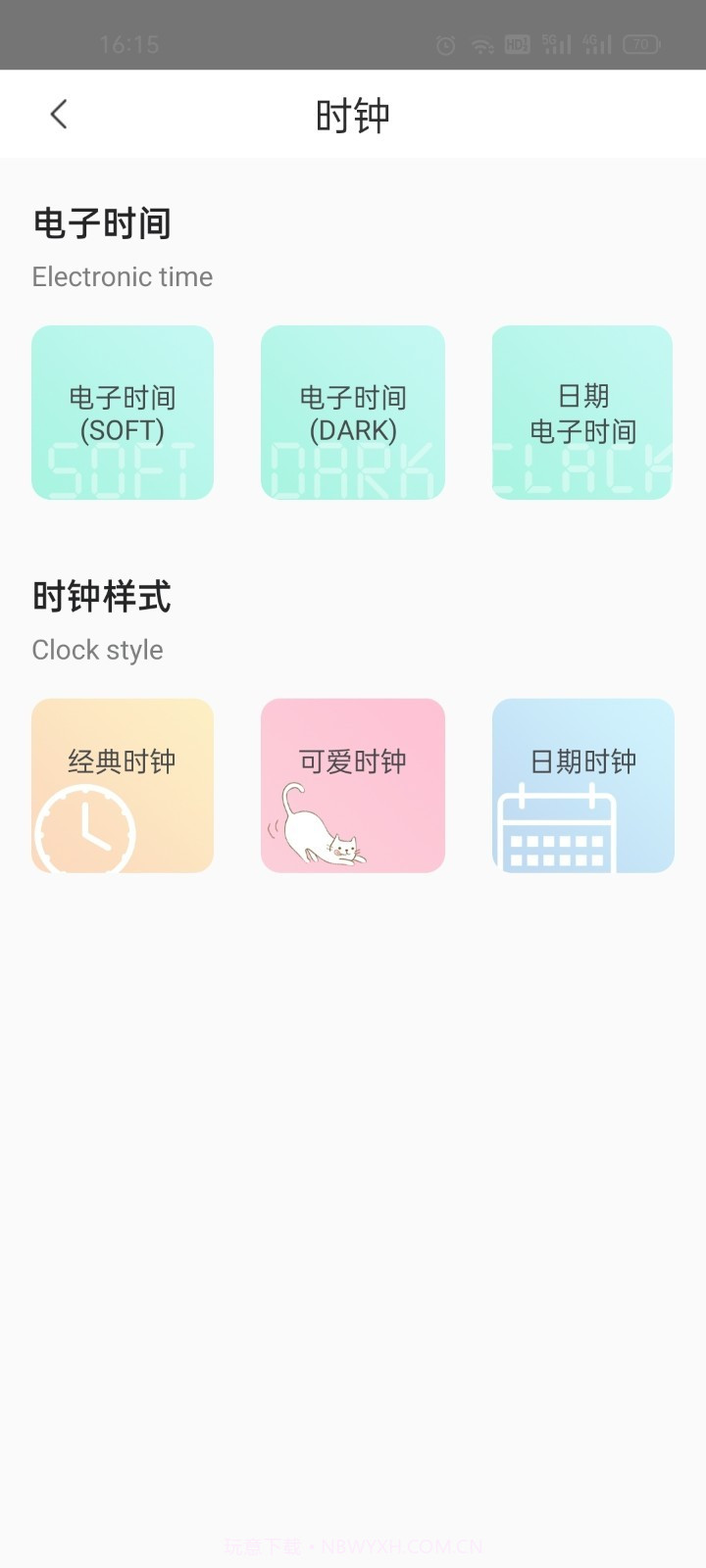Click the alarm icon in status bar

click(x=444, y=44)
